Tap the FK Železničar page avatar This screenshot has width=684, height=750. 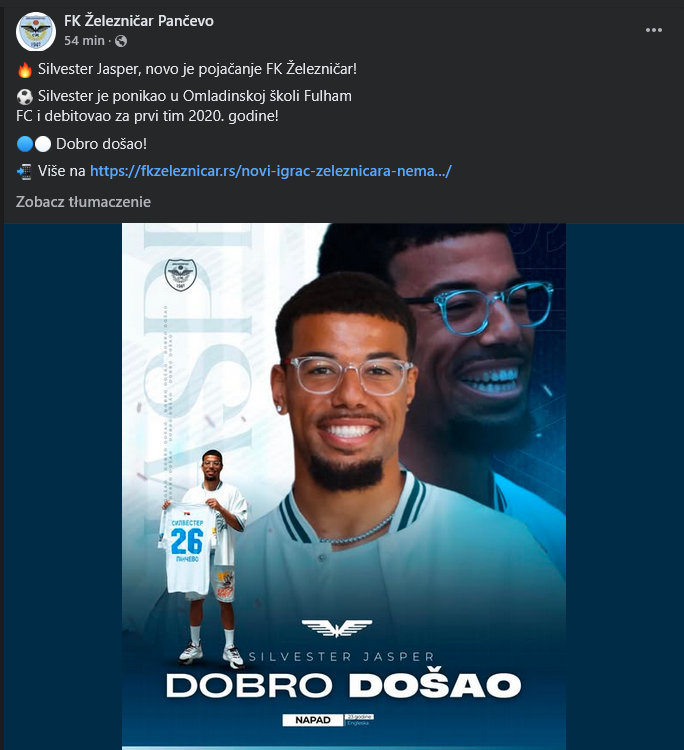tap(36, 31)
